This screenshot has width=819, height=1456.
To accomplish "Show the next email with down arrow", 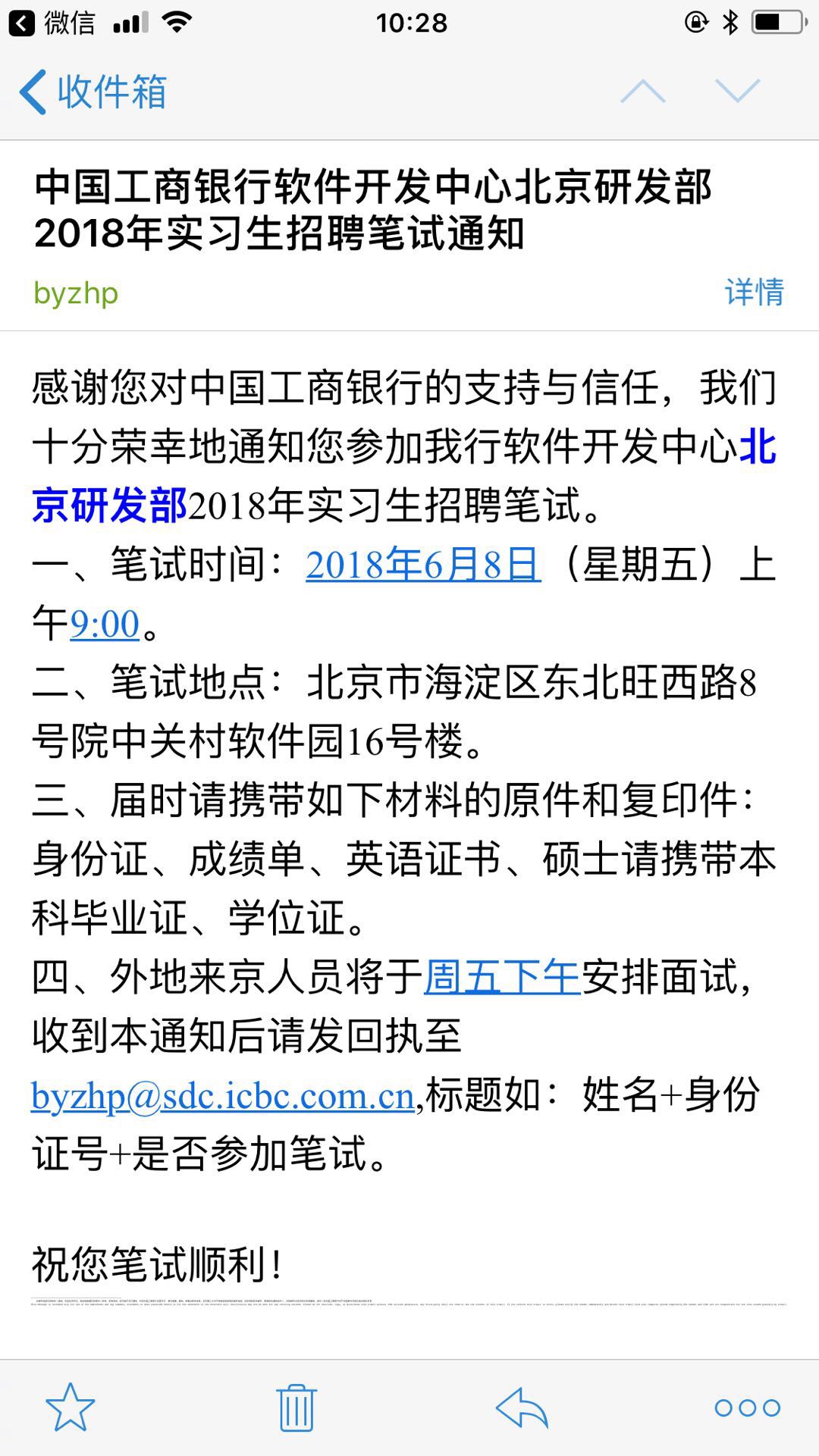I will tap(737, 92).
